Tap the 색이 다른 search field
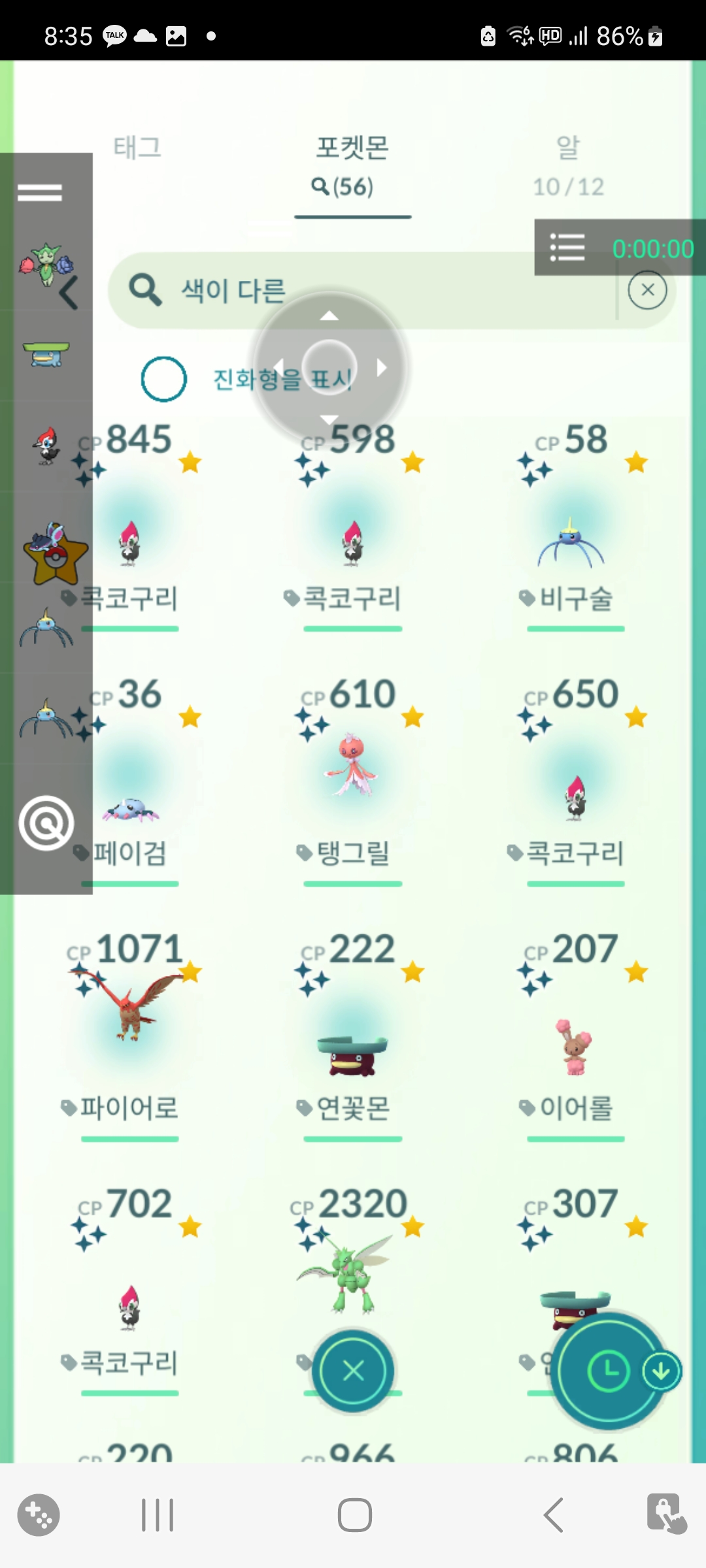Image resolution: width=706 pixels, height=1568 pixels. [366, 290]
